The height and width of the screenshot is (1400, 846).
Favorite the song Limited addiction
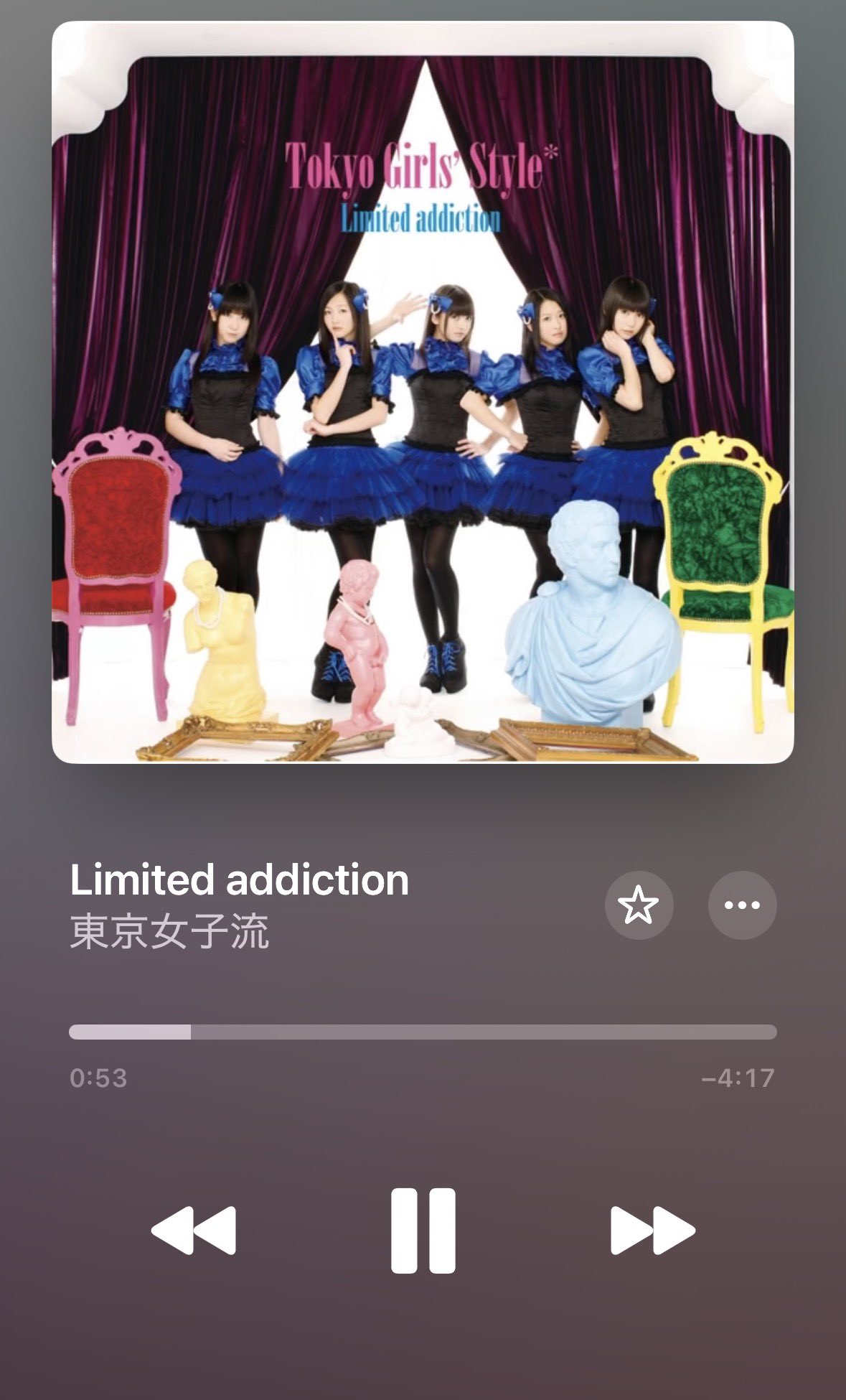pyautogui.click(x=639, y=905)
